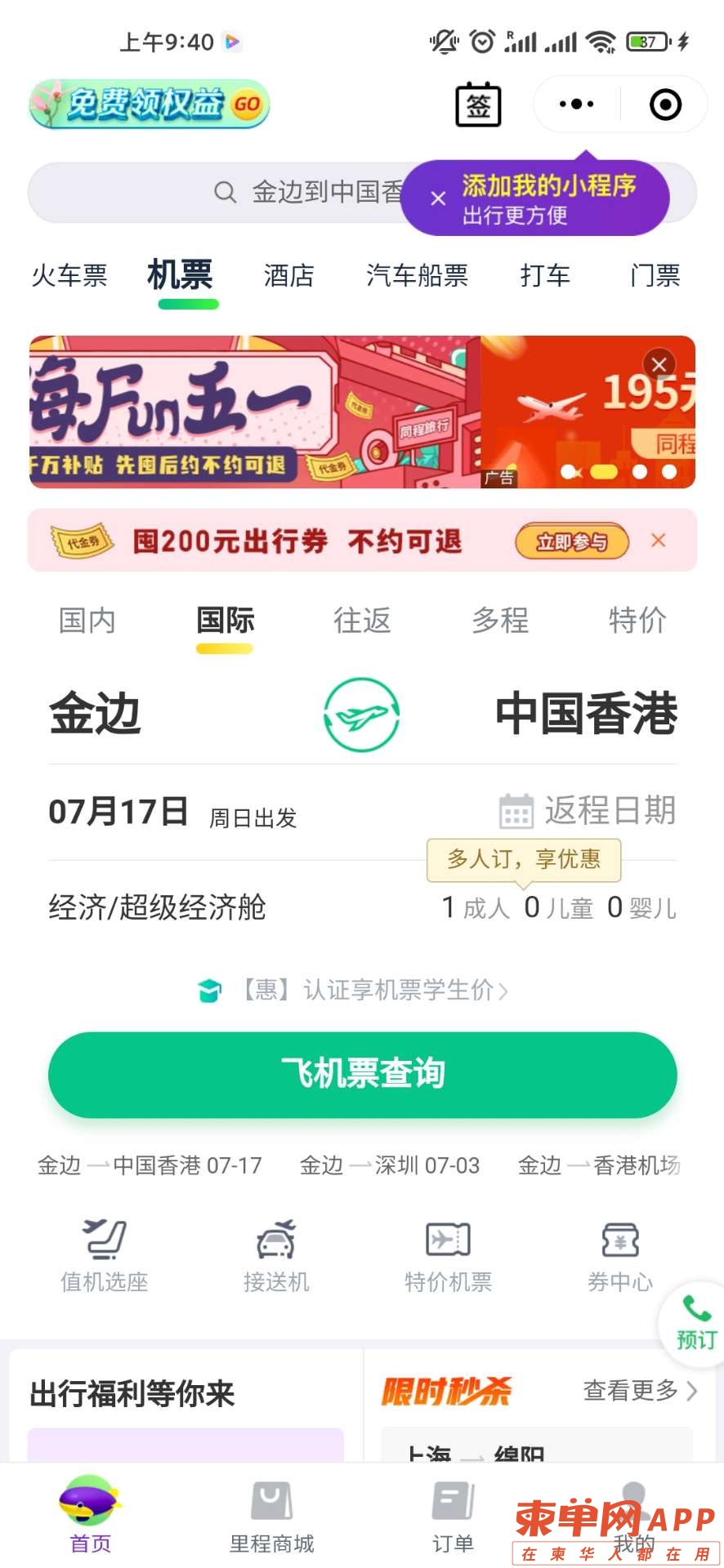
Task: Tap 立即参与 on the 200元出行券 banner
Action: [571, 541]
